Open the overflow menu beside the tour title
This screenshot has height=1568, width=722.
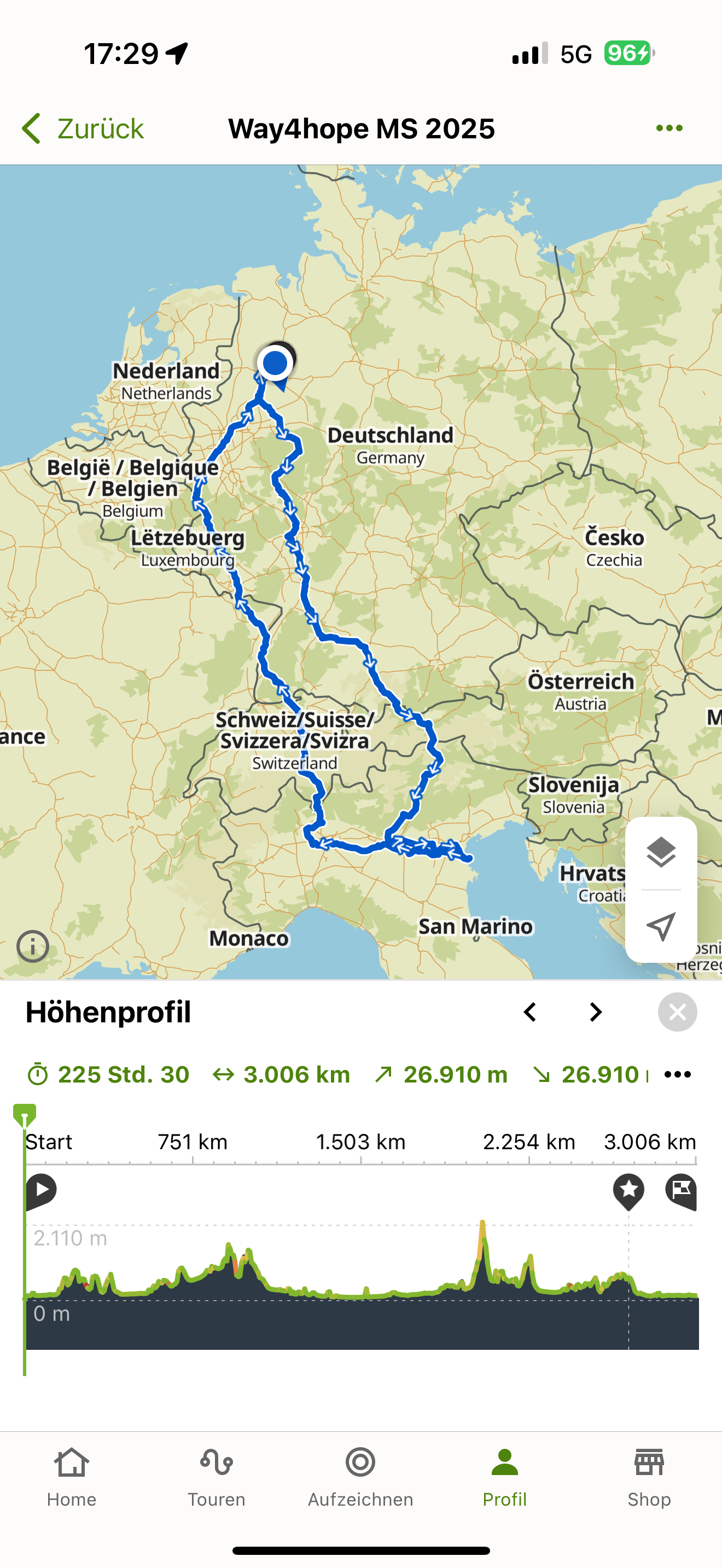click(669, 128)
